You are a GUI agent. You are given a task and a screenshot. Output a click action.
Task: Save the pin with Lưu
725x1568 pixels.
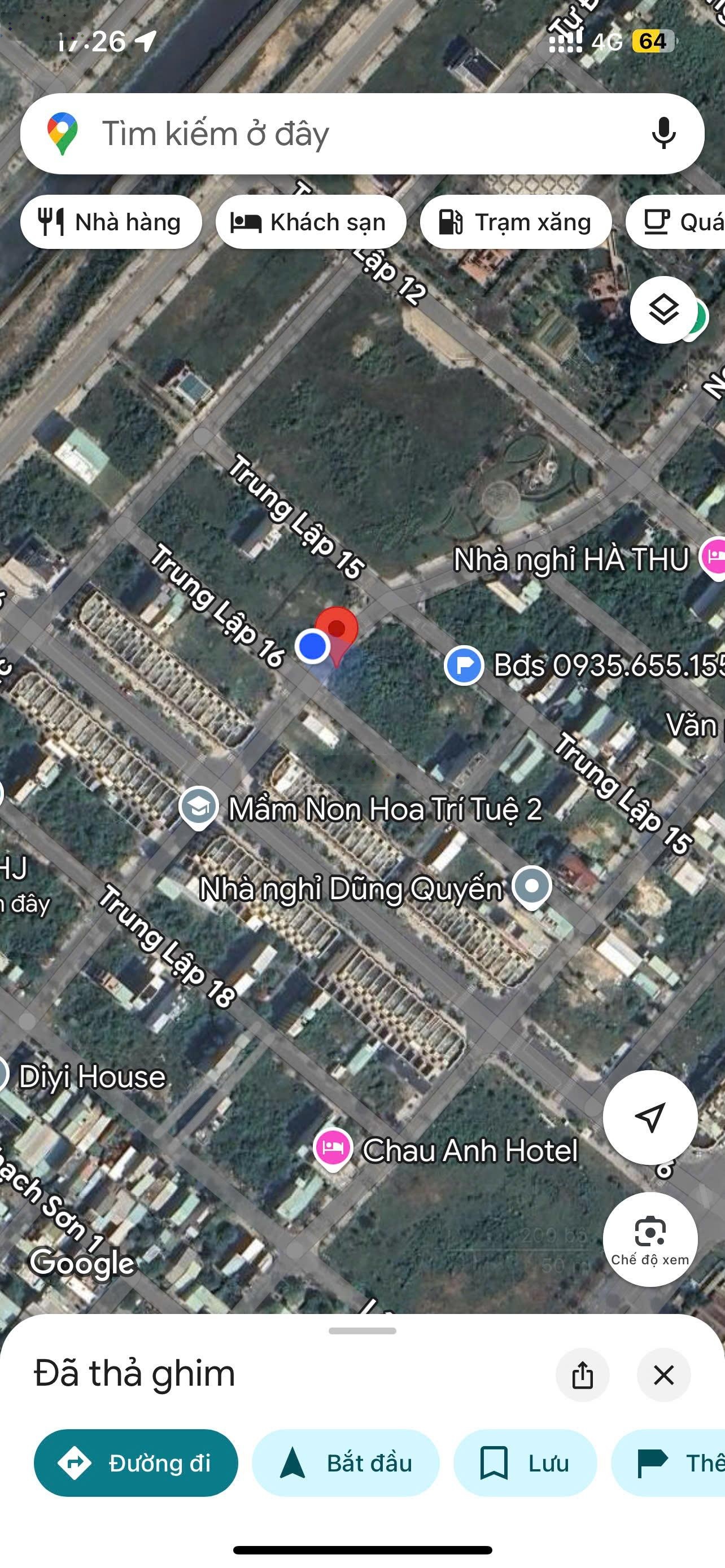[x=525, y=1462]
